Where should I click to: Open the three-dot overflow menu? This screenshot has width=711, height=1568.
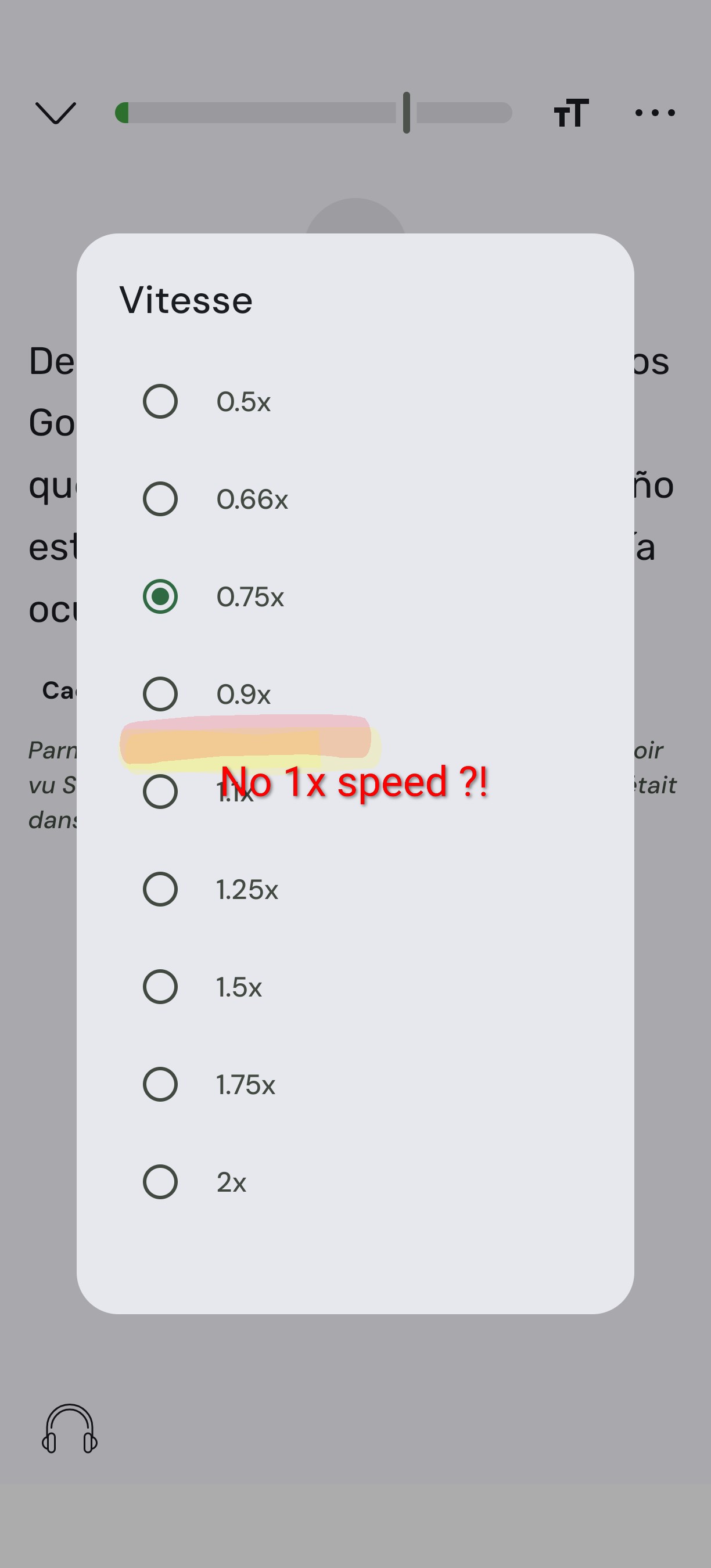(655, 113)
